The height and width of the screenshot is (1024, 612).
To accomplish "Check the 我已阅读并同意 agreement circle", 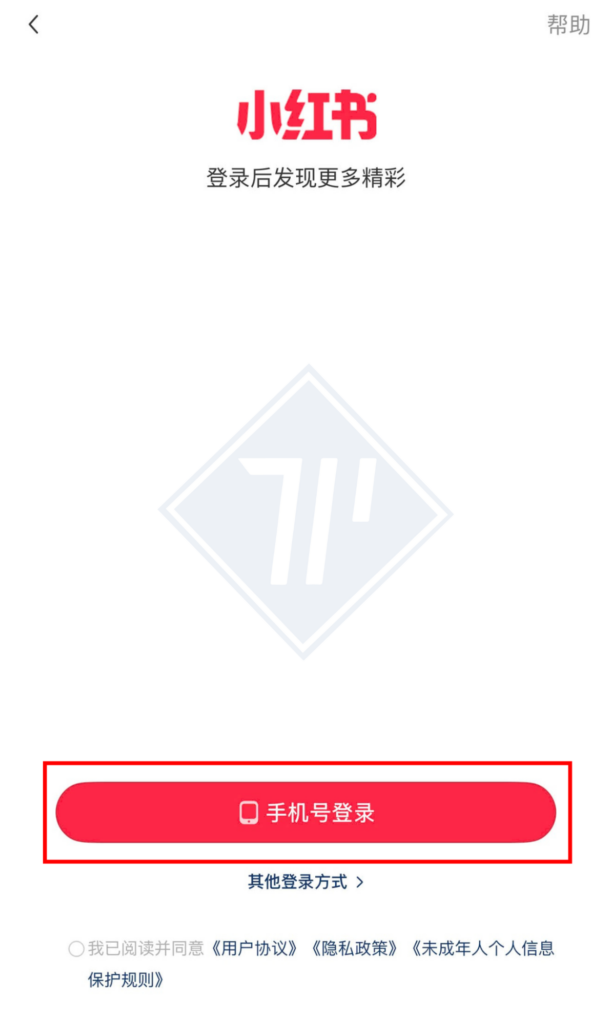I will pyautogui.click(x=76, y=949).
